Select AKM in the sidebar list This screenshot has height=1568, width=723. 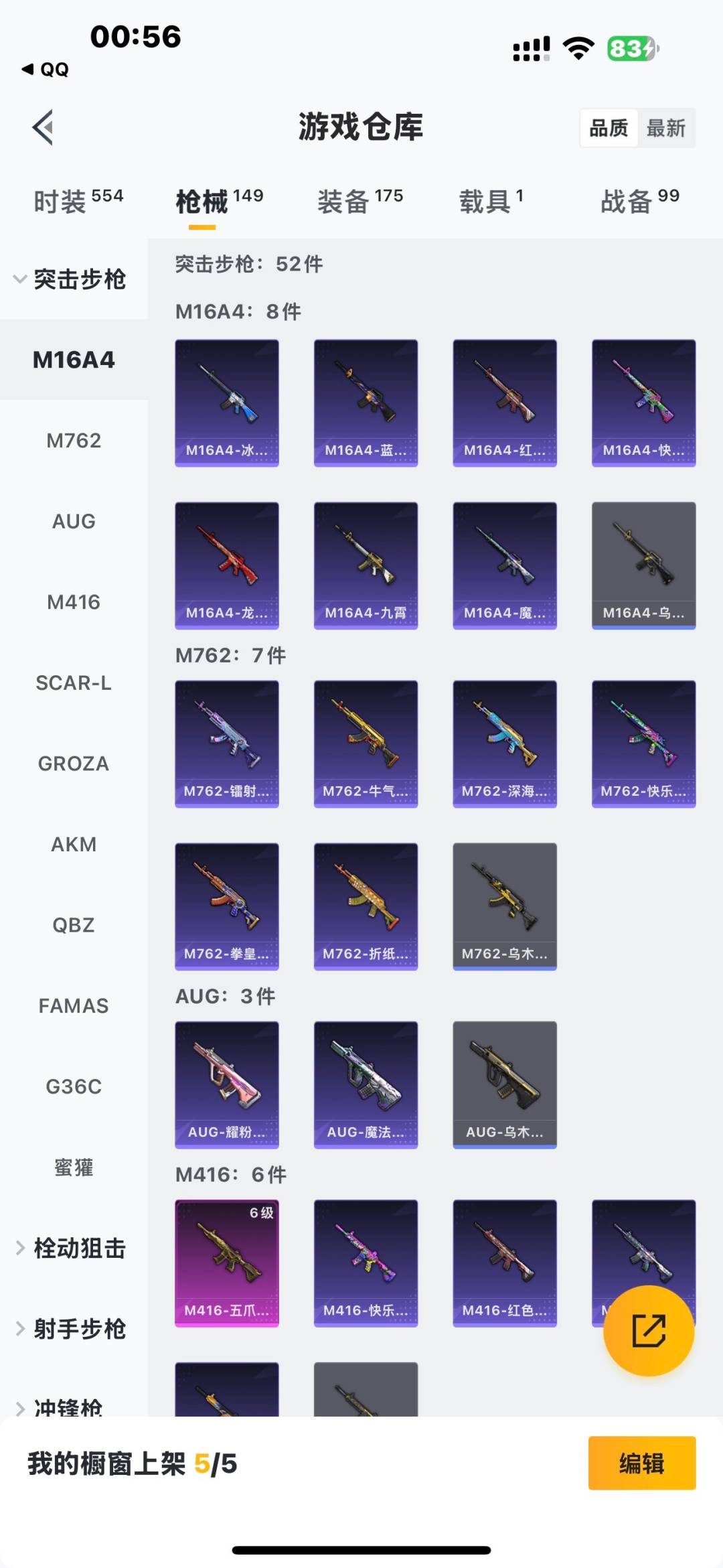[x=74, y=845]
